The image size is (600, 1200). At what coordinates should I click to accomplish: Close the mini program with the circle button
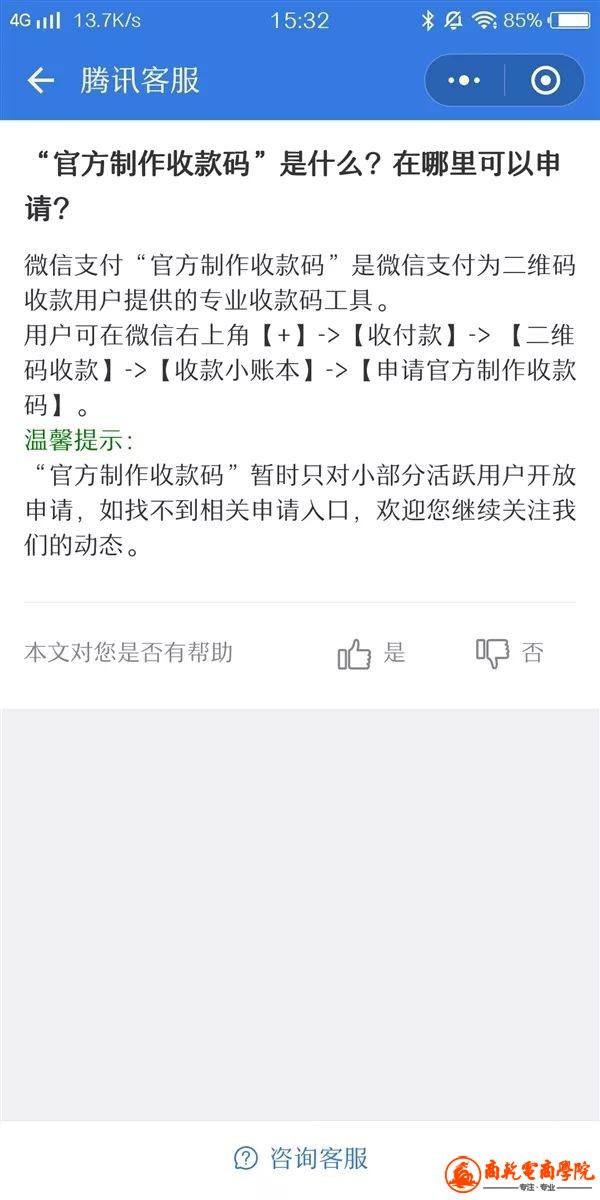(545, 80)
